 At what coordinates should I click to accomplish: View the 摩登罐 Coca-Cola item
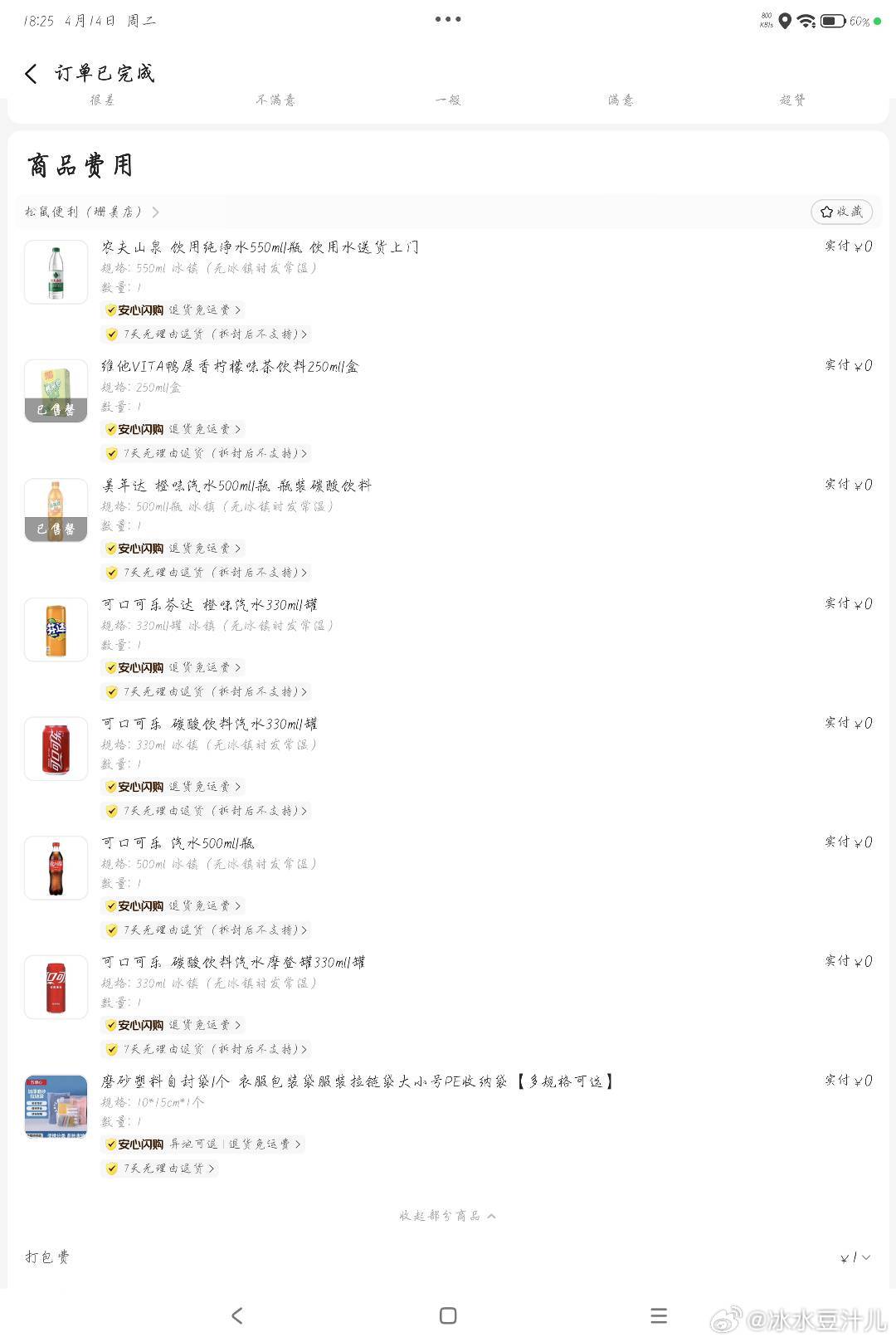pos(232,963)
